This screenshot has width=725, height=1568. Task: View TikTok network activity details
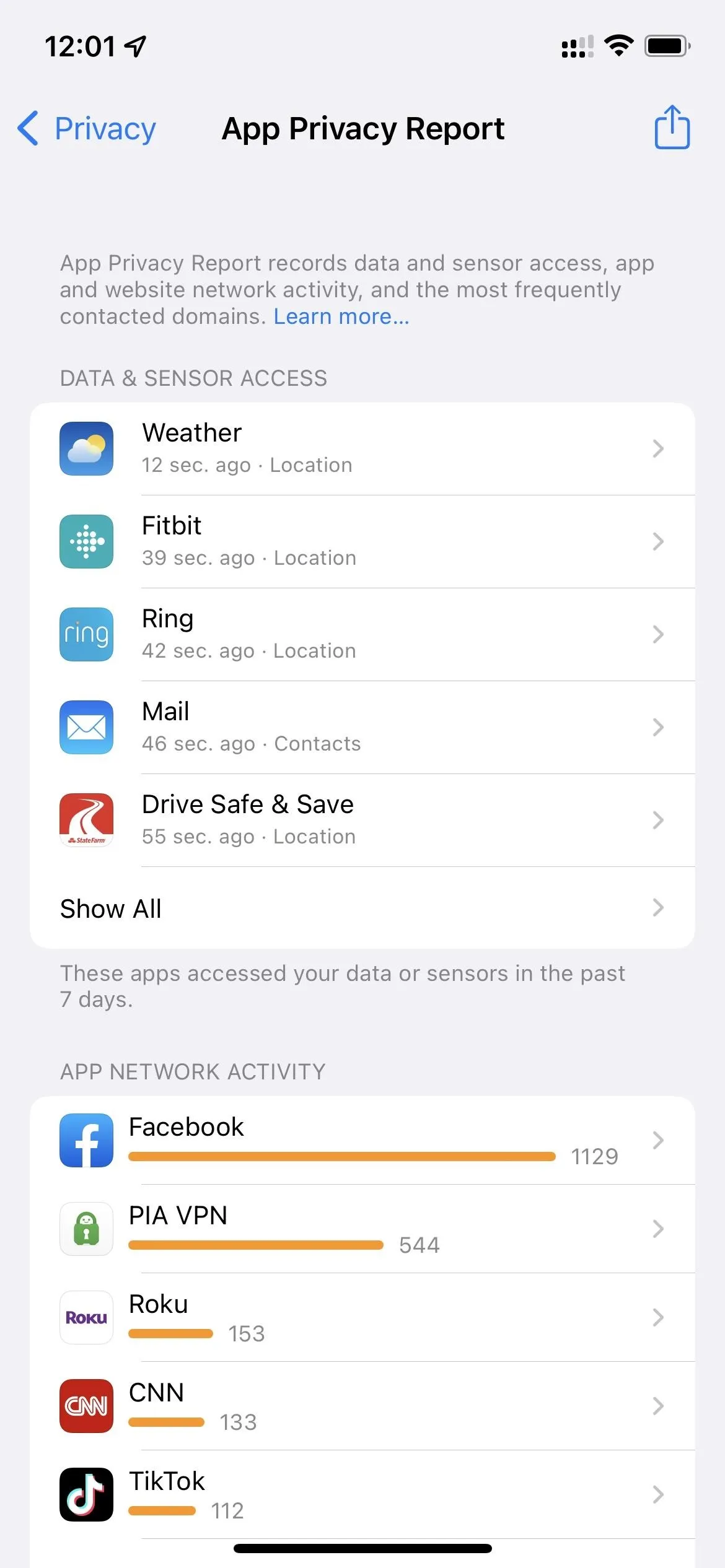(362, 1495)
